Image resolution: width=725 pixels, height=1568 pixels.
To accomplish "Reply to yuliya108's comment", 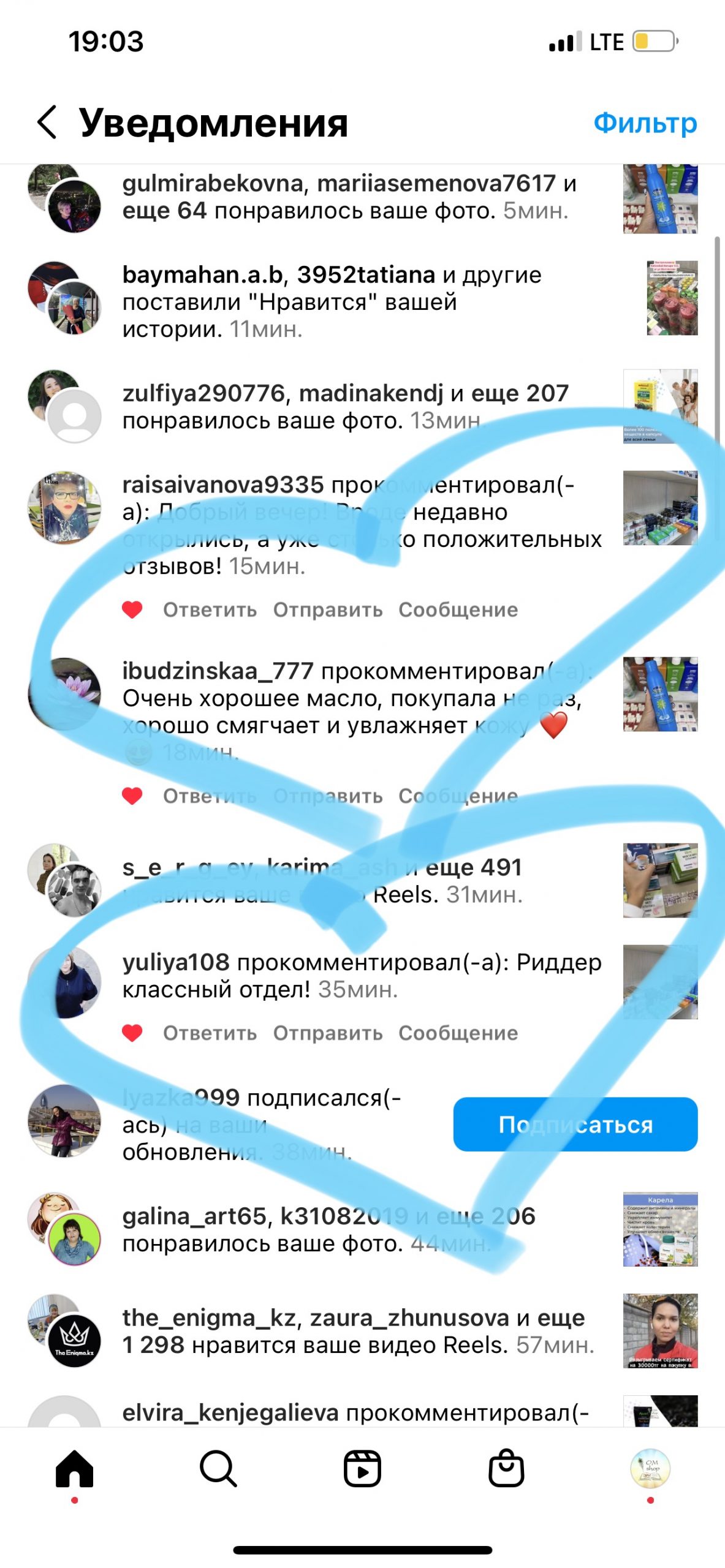I will click(x=210, y=1033).
